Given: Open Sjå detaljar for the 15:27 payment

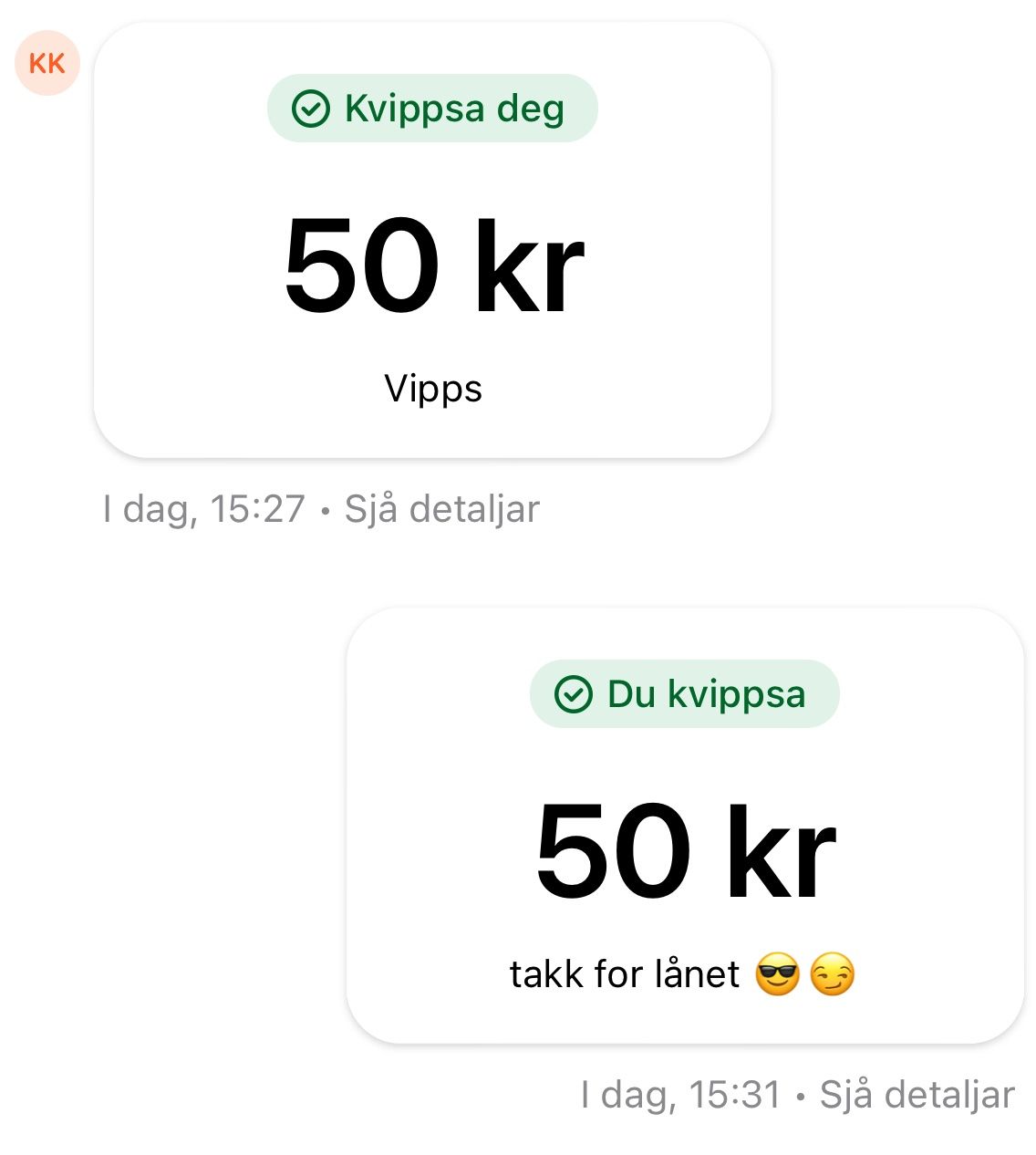Looking at the screenshot, I should pos(441,508).
